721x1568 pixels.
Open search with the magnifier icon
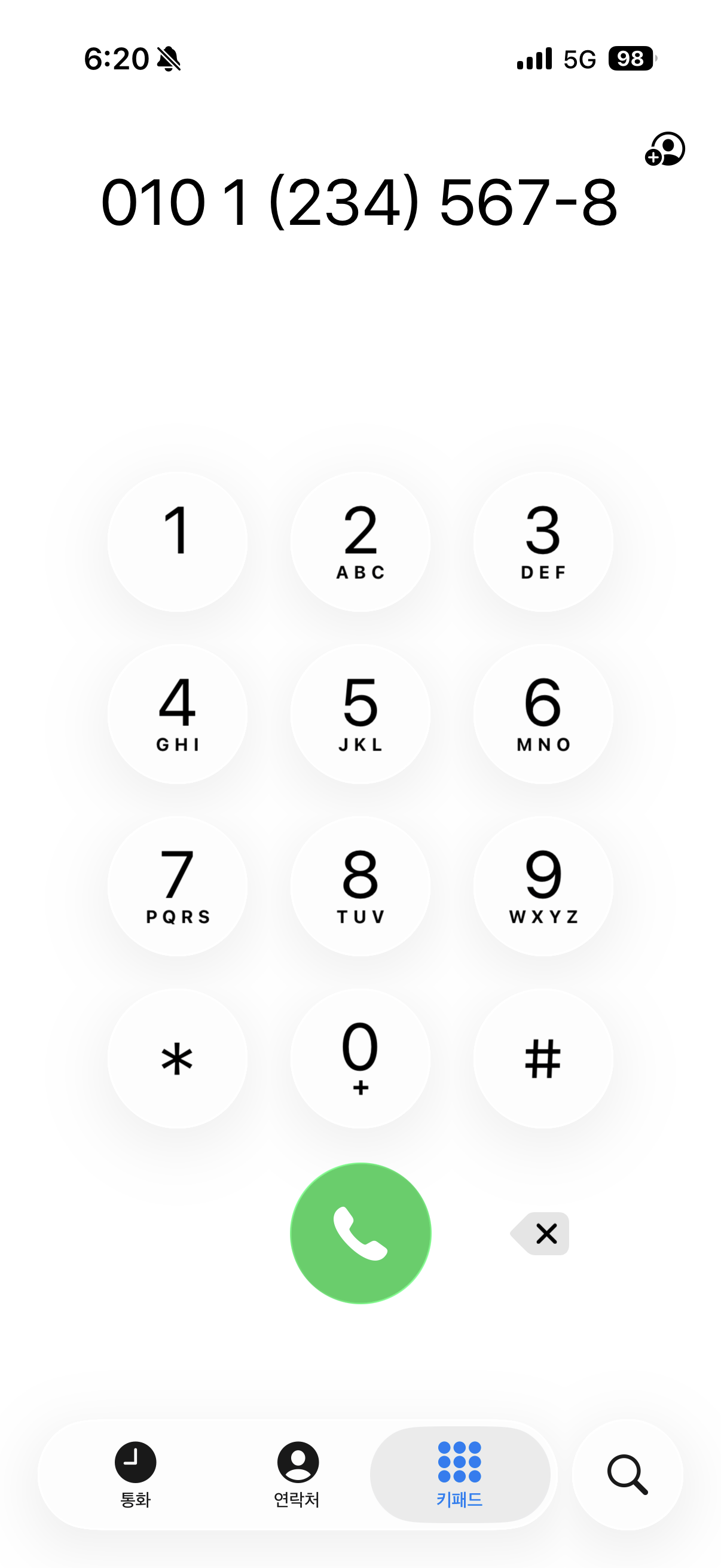click(627, 1474)
